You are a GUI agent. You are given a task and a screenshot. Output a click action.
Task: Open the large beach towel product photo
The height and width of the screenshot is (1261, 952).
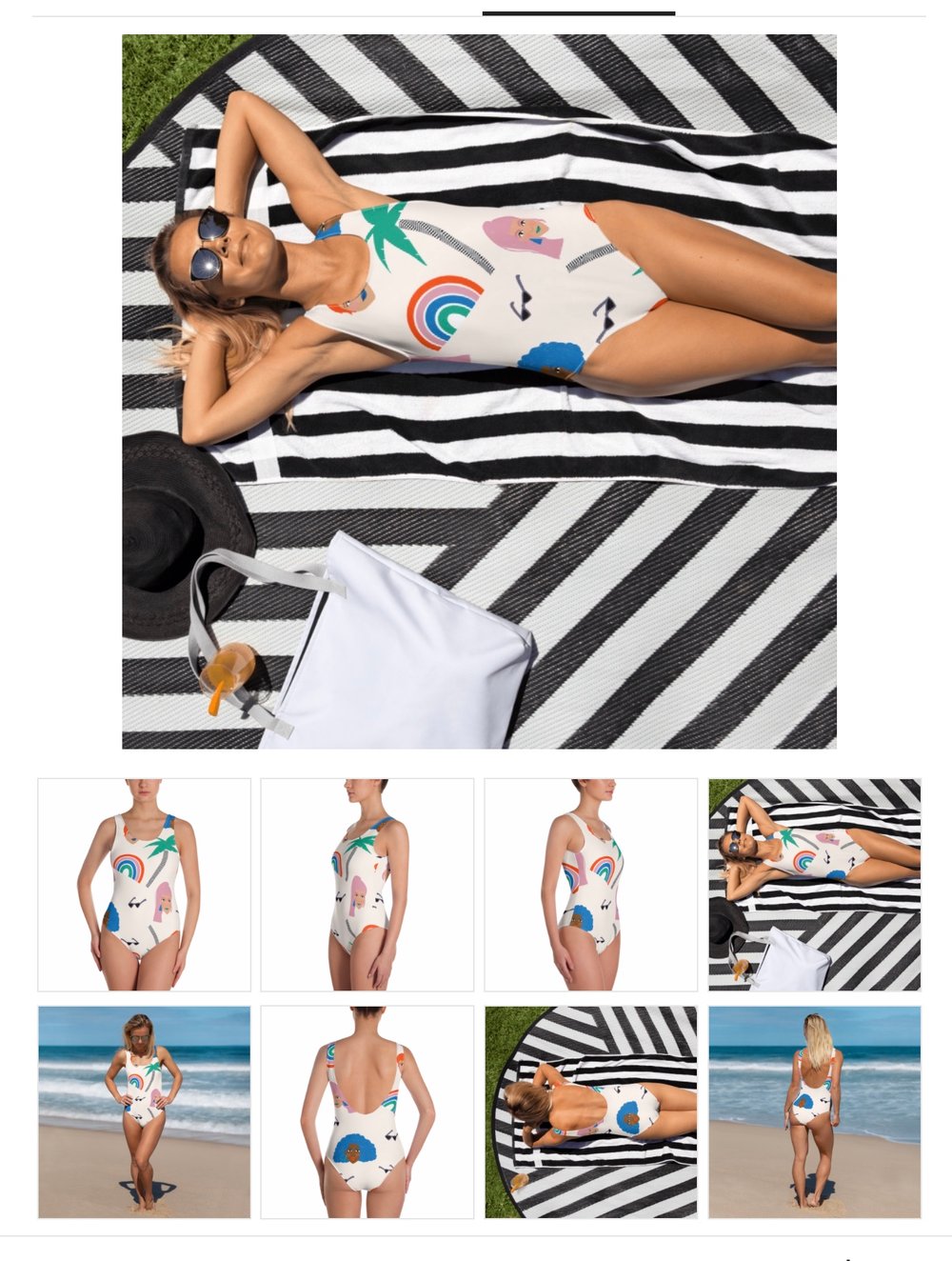[479, 391]
